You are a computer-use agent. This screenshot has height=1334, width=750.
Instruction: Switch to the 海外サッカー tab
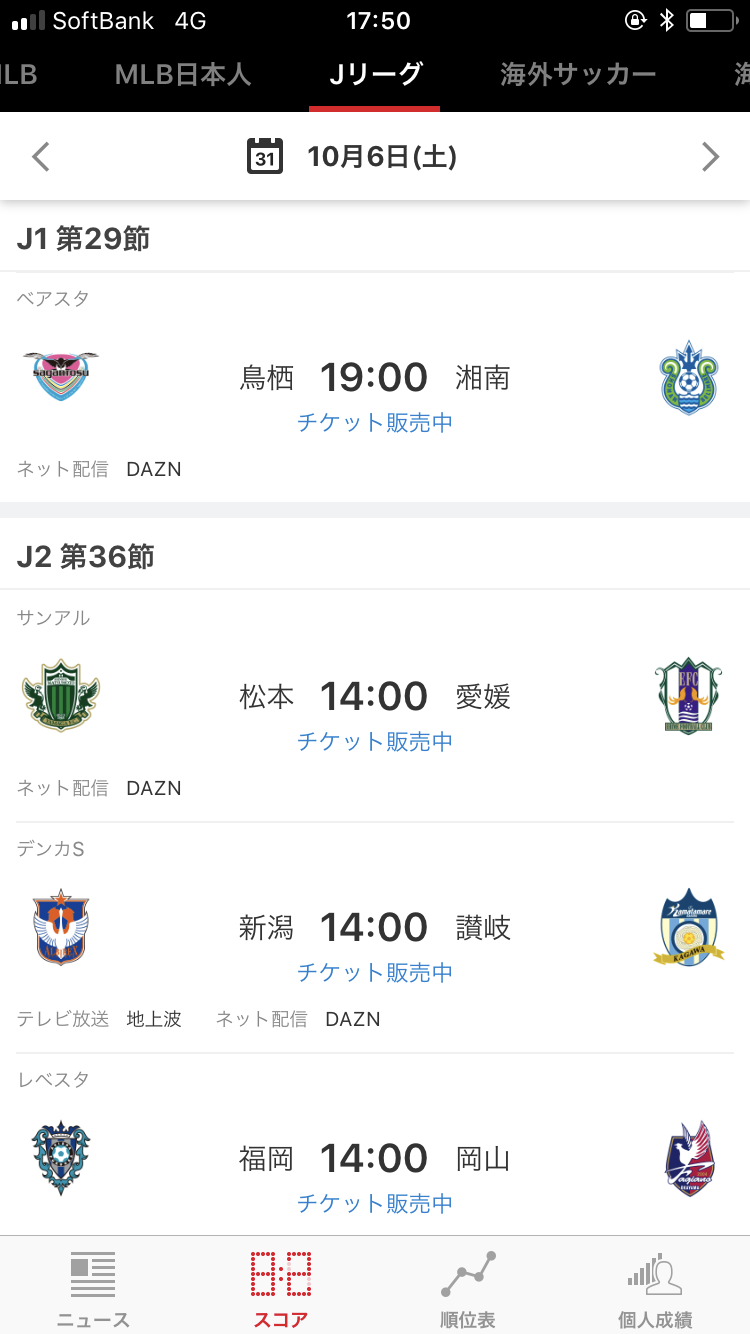click(x=578, y=74)
